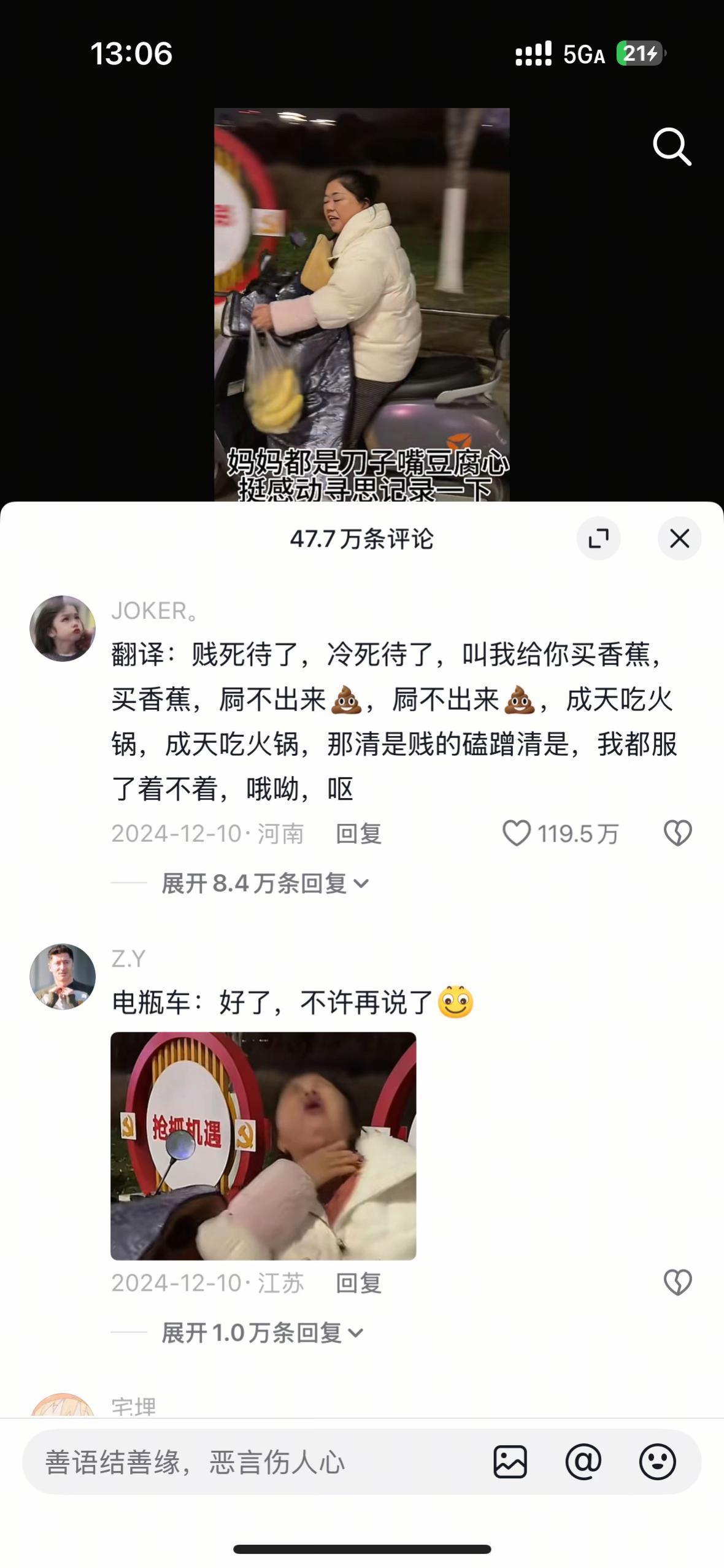Open search with the magnifier icon

[x=672, y=146]
